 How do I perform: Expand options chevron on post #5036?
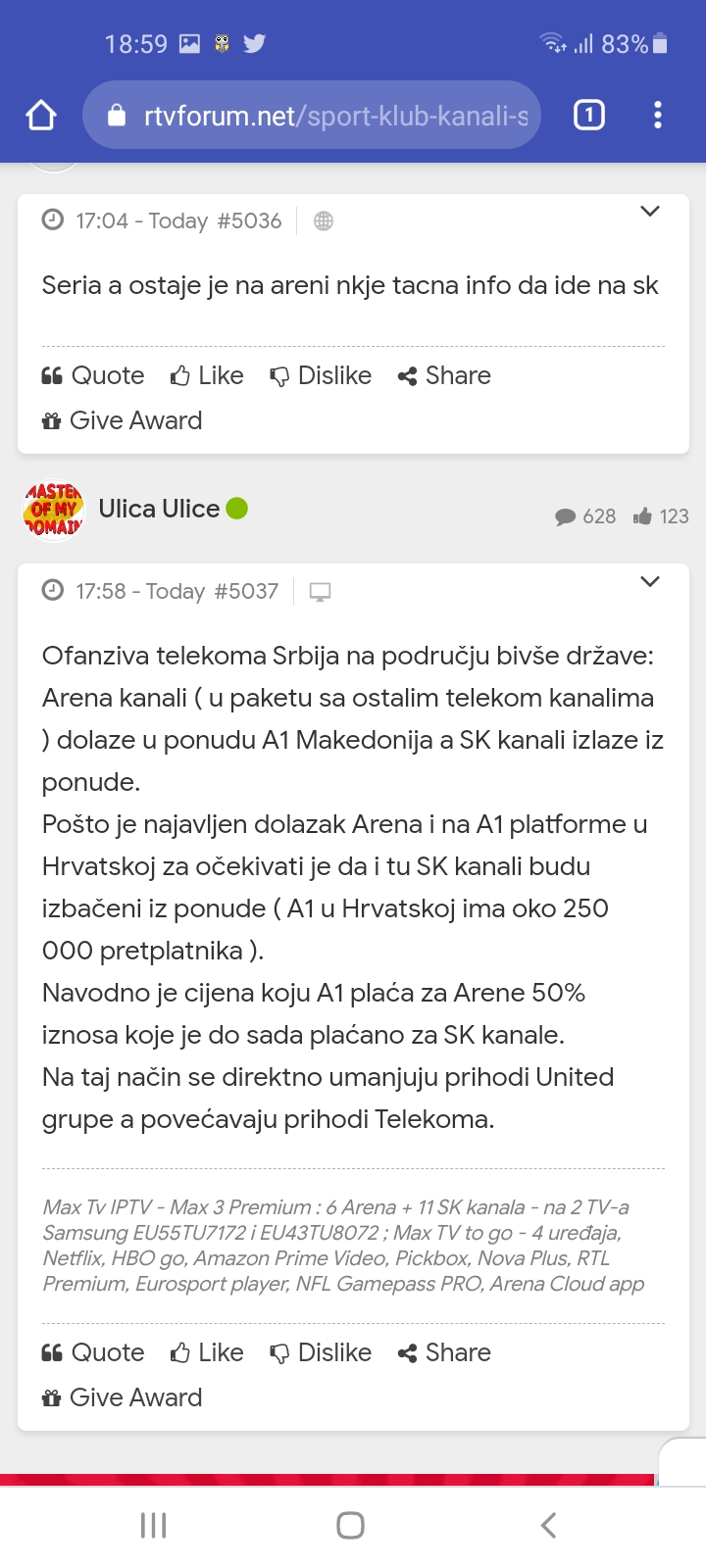click(649, 212)
